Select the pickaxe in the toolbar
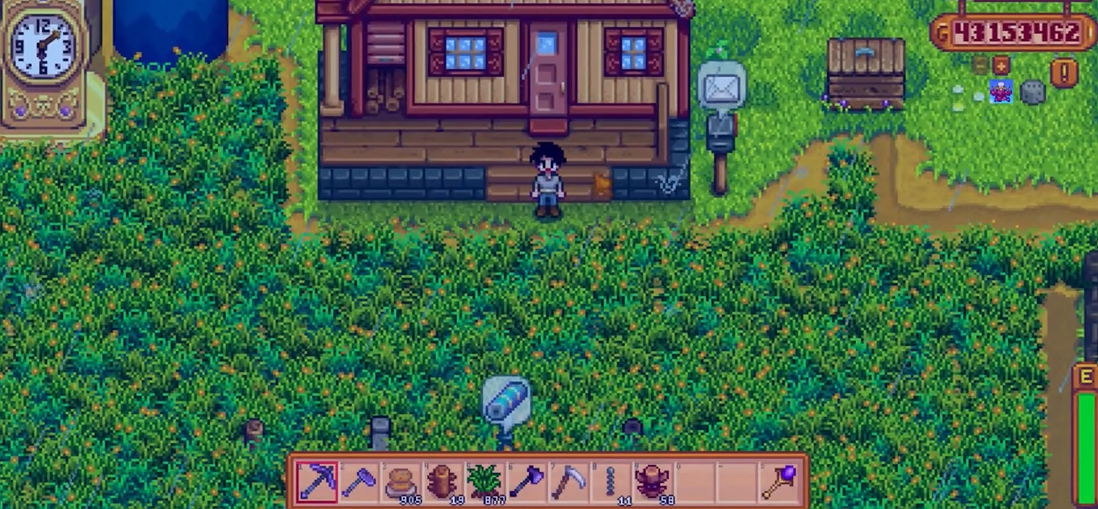The image size is (1098, 509). pos(318,482)
